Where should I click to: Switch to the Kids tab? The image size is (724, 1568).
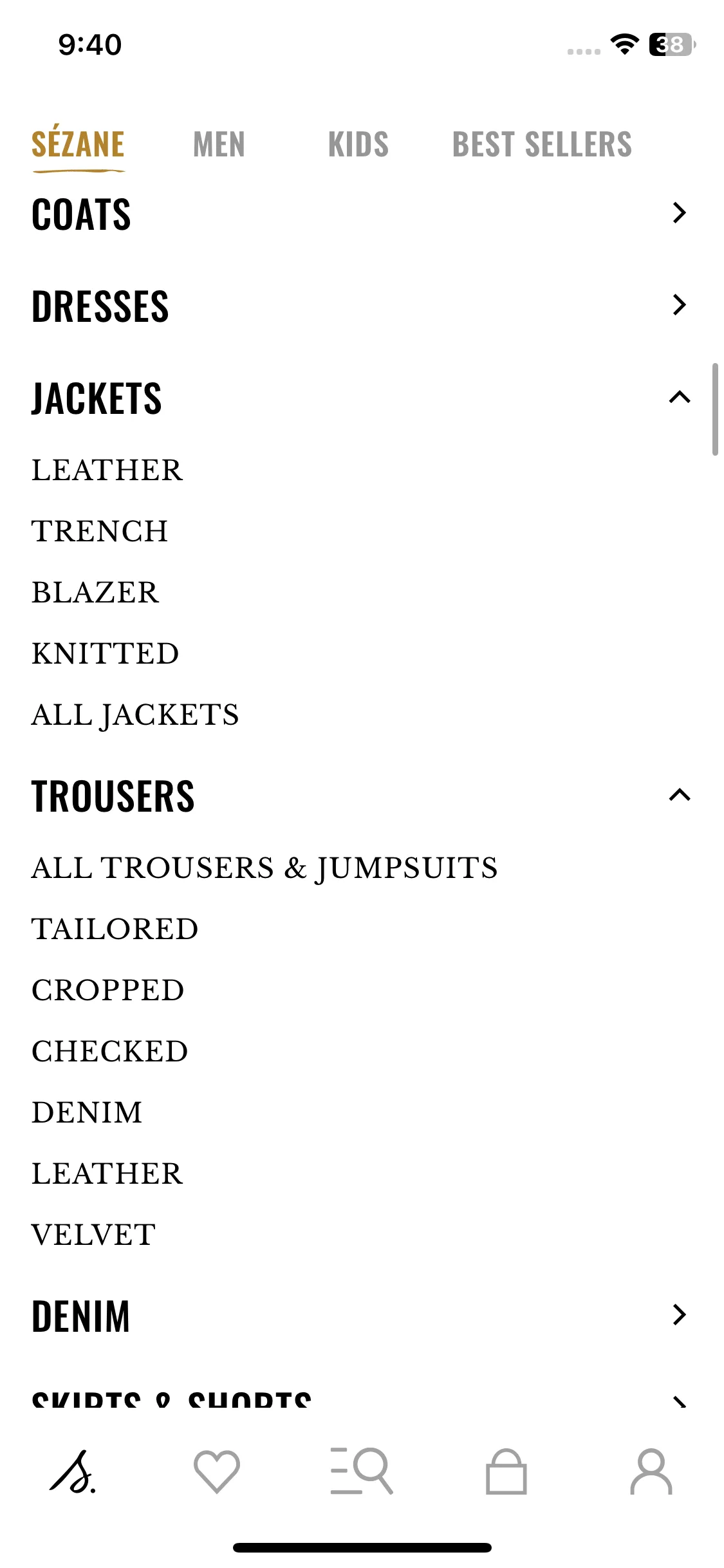tap(358, 144)
